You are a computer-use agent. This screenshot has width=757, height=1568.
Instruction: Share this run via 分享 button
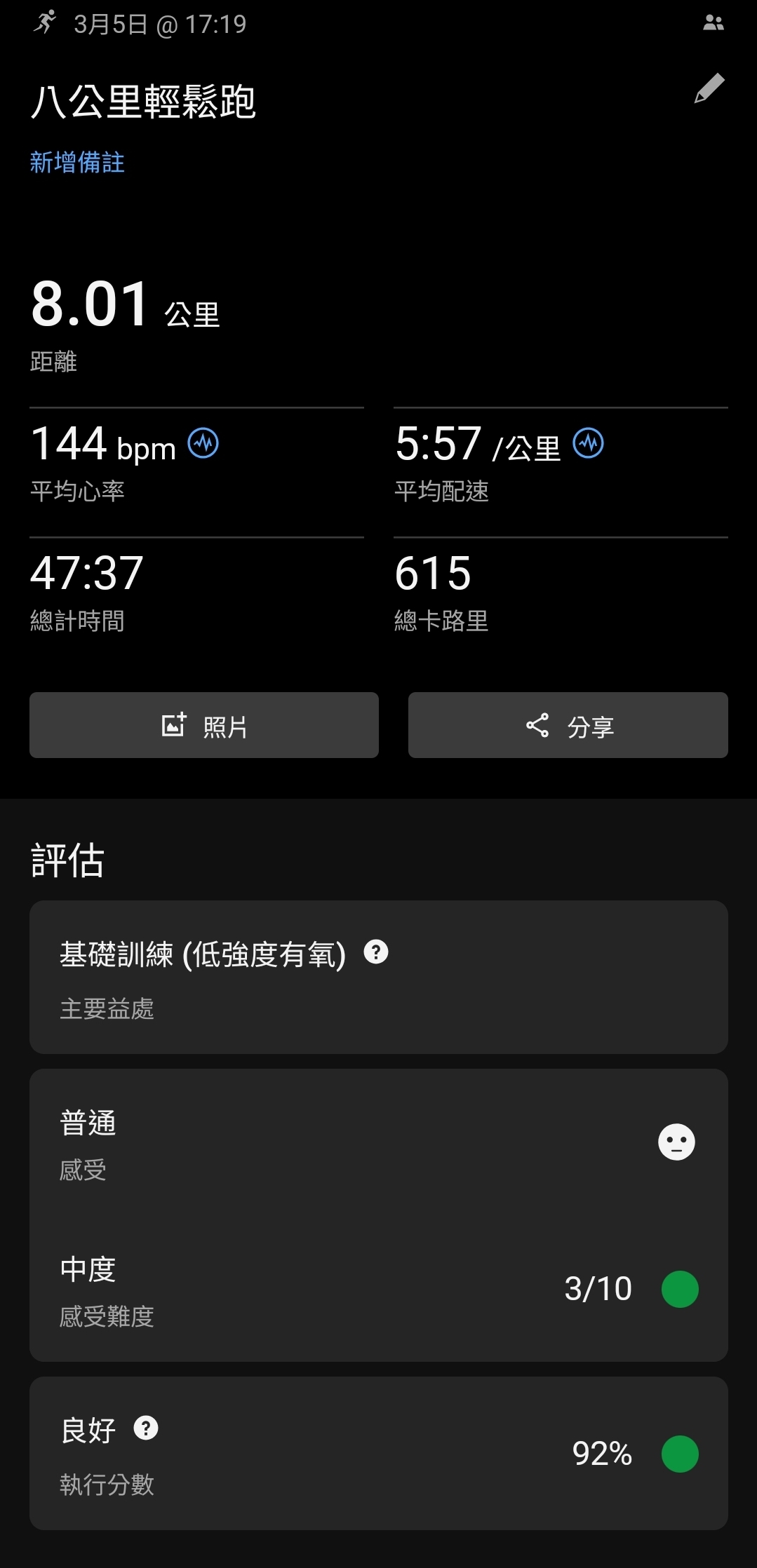[568, 725]
